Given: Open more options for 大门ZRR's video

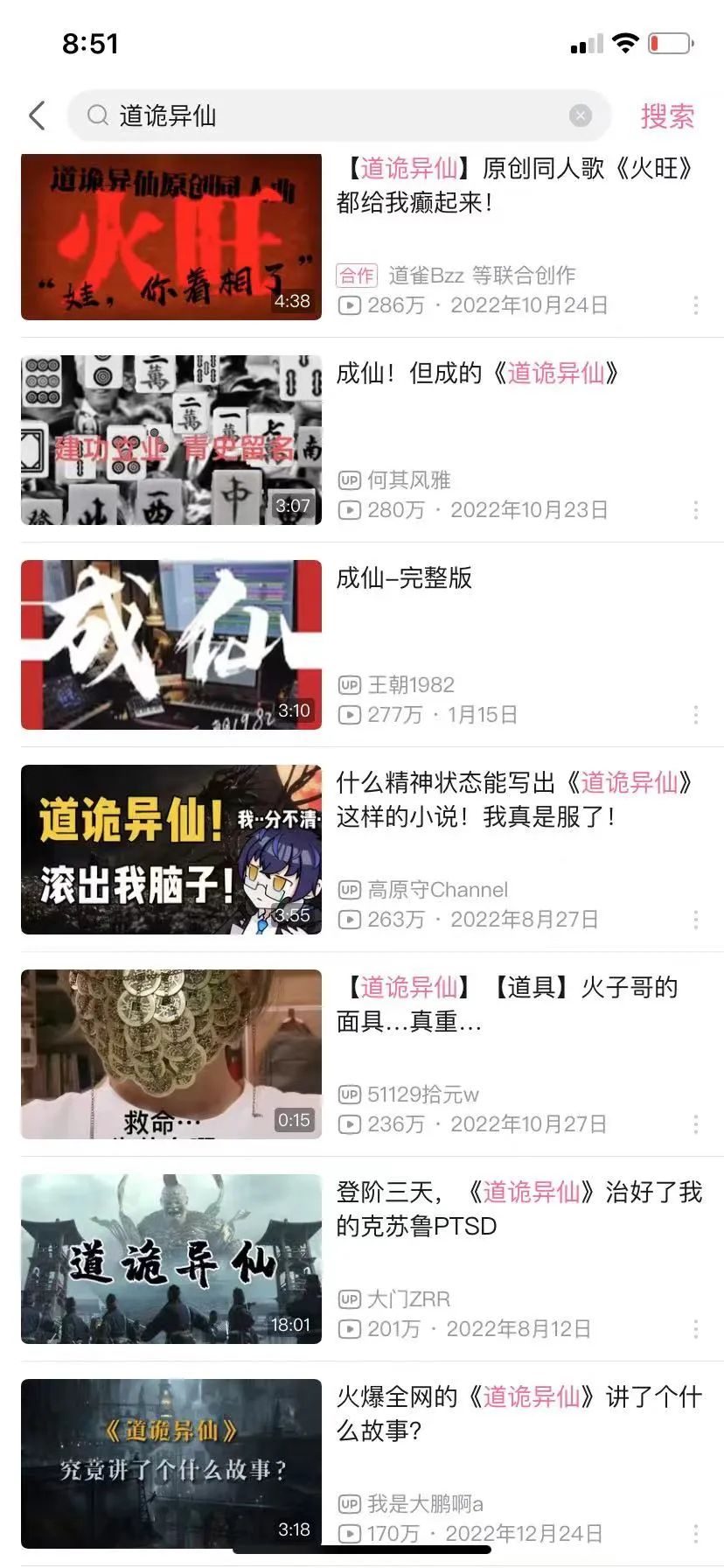Looking at the screenshot, I should click(695, 1328).
